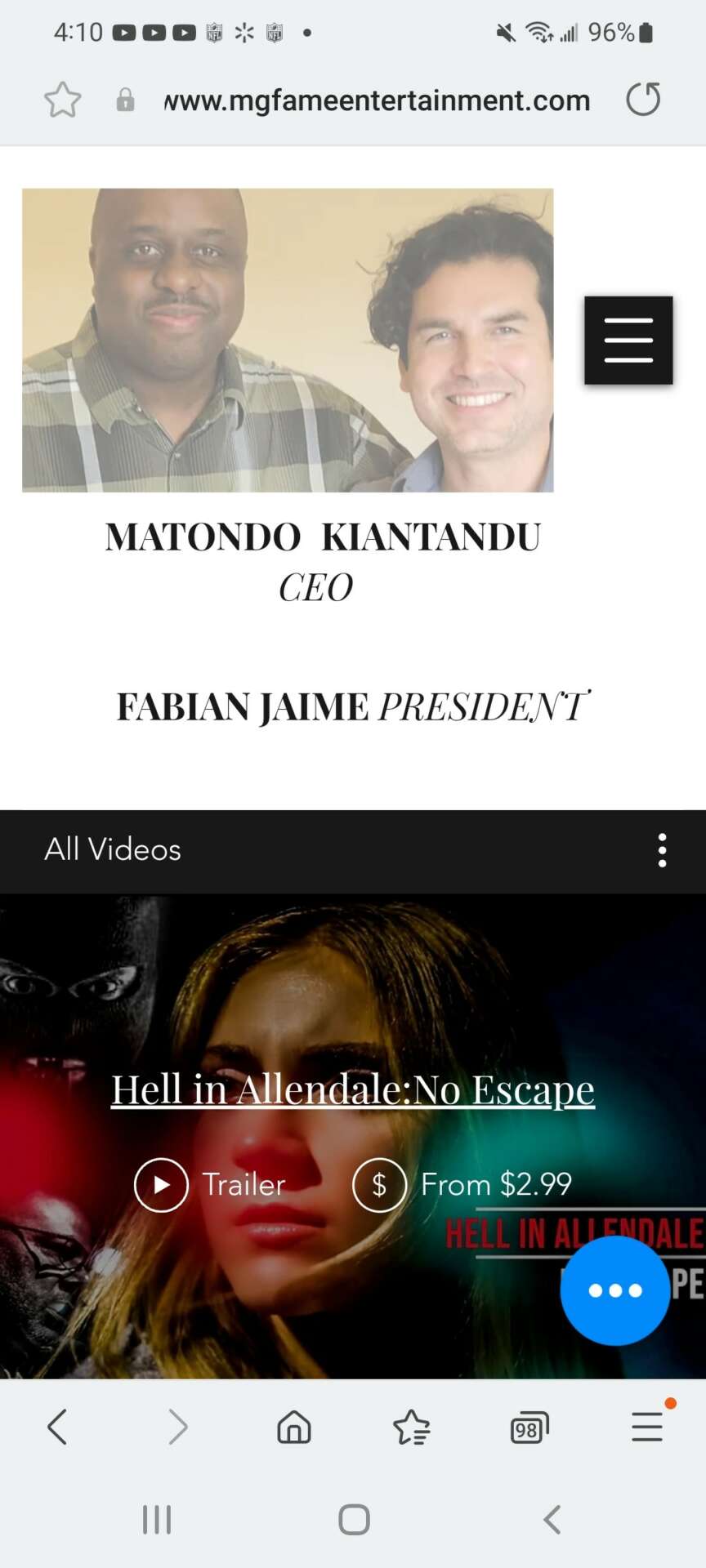Reload the webpage

(x=643, y=100)
